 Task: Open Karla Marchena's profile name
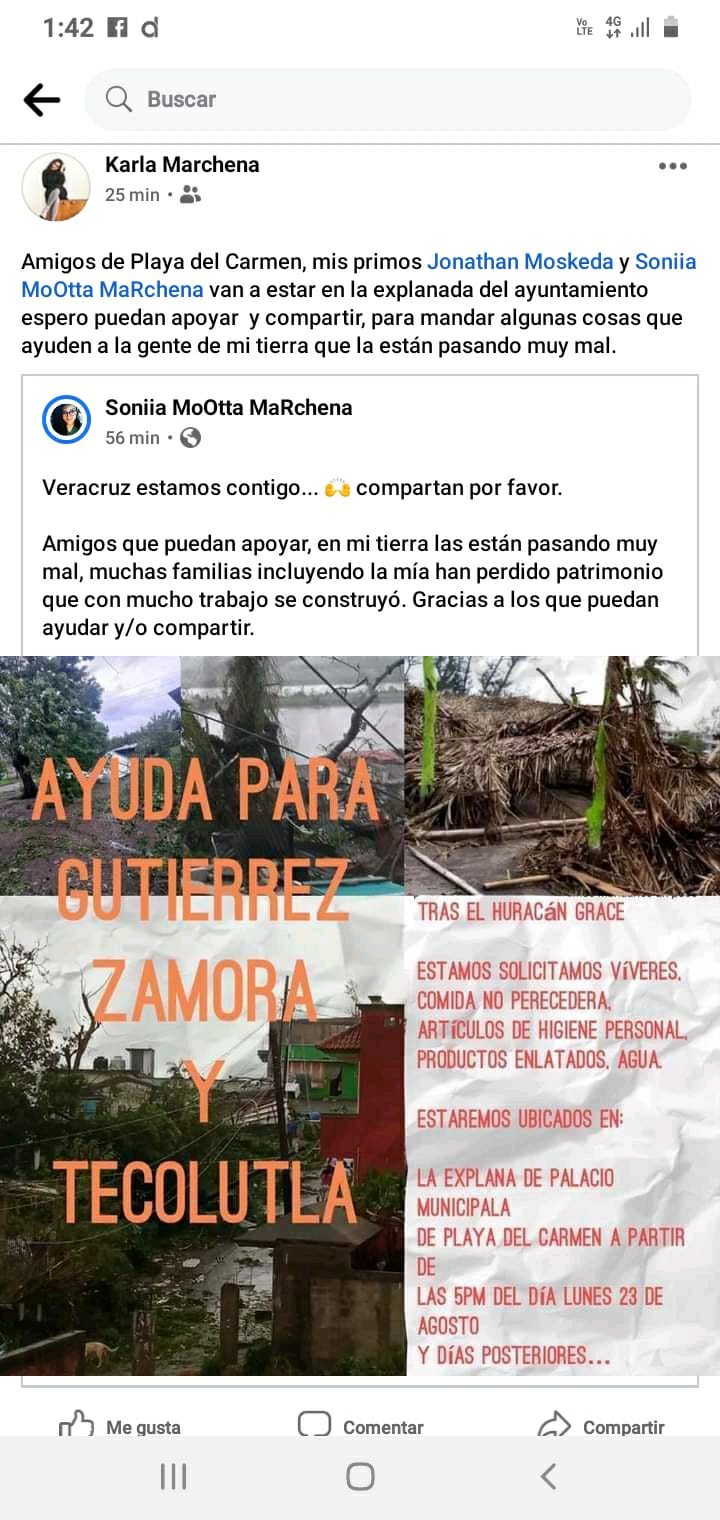(x=182, y=165)
